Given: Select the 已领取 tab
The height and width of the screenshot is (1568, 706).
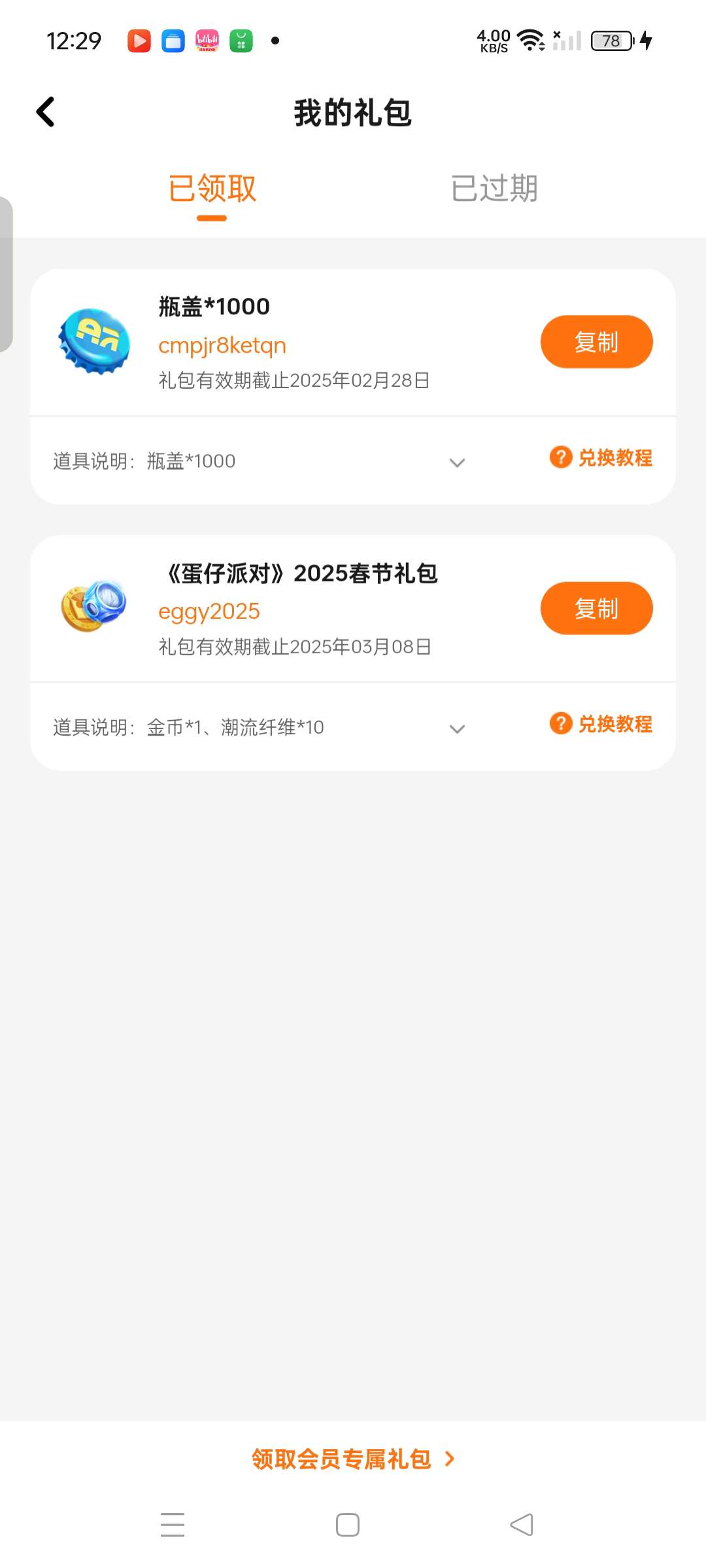Looking at the screenshot, I should click(x=212, y=189).
